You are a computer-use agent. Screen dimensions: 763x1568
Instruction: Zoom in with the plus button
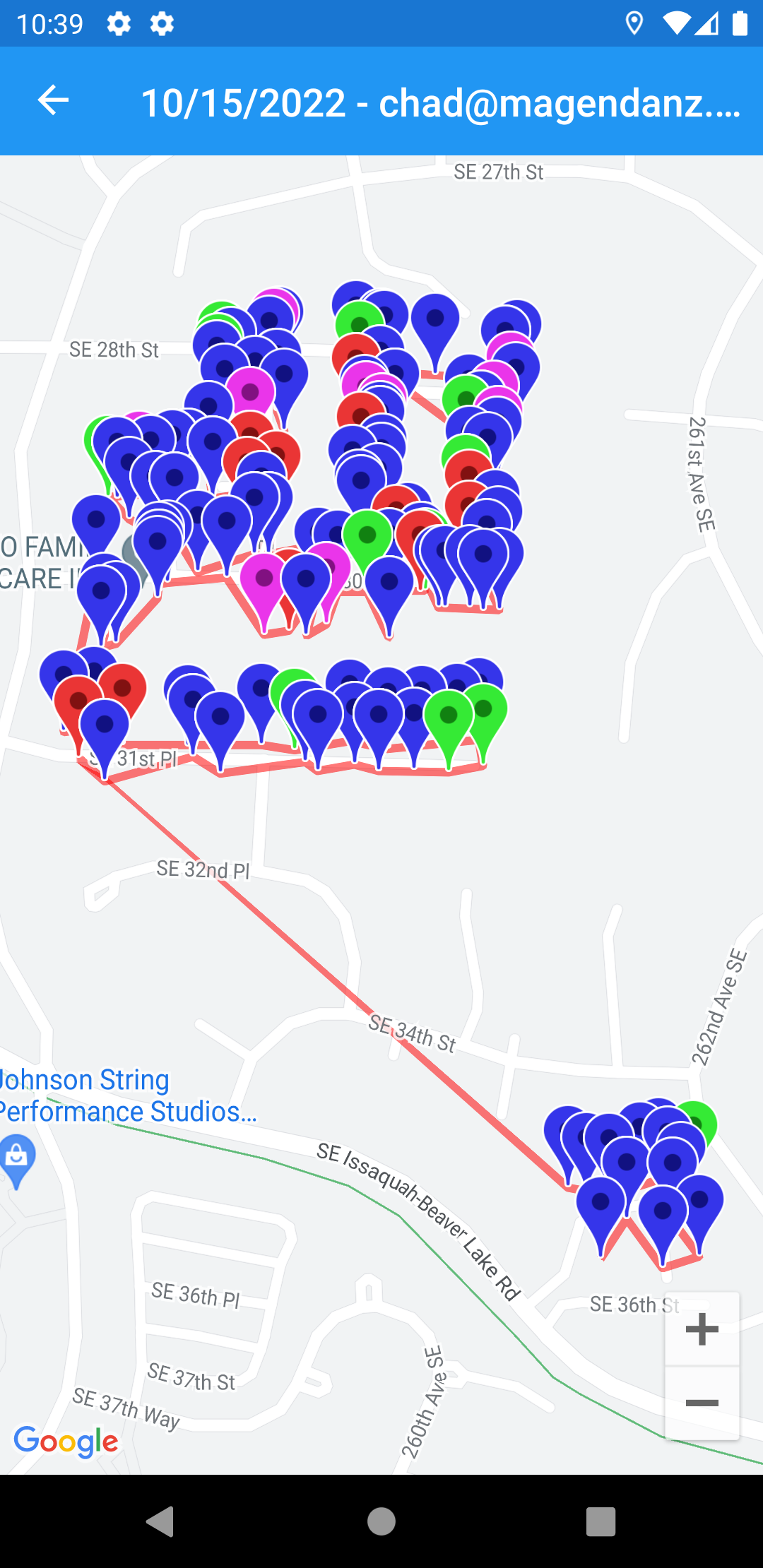[x=702, y=1329]
